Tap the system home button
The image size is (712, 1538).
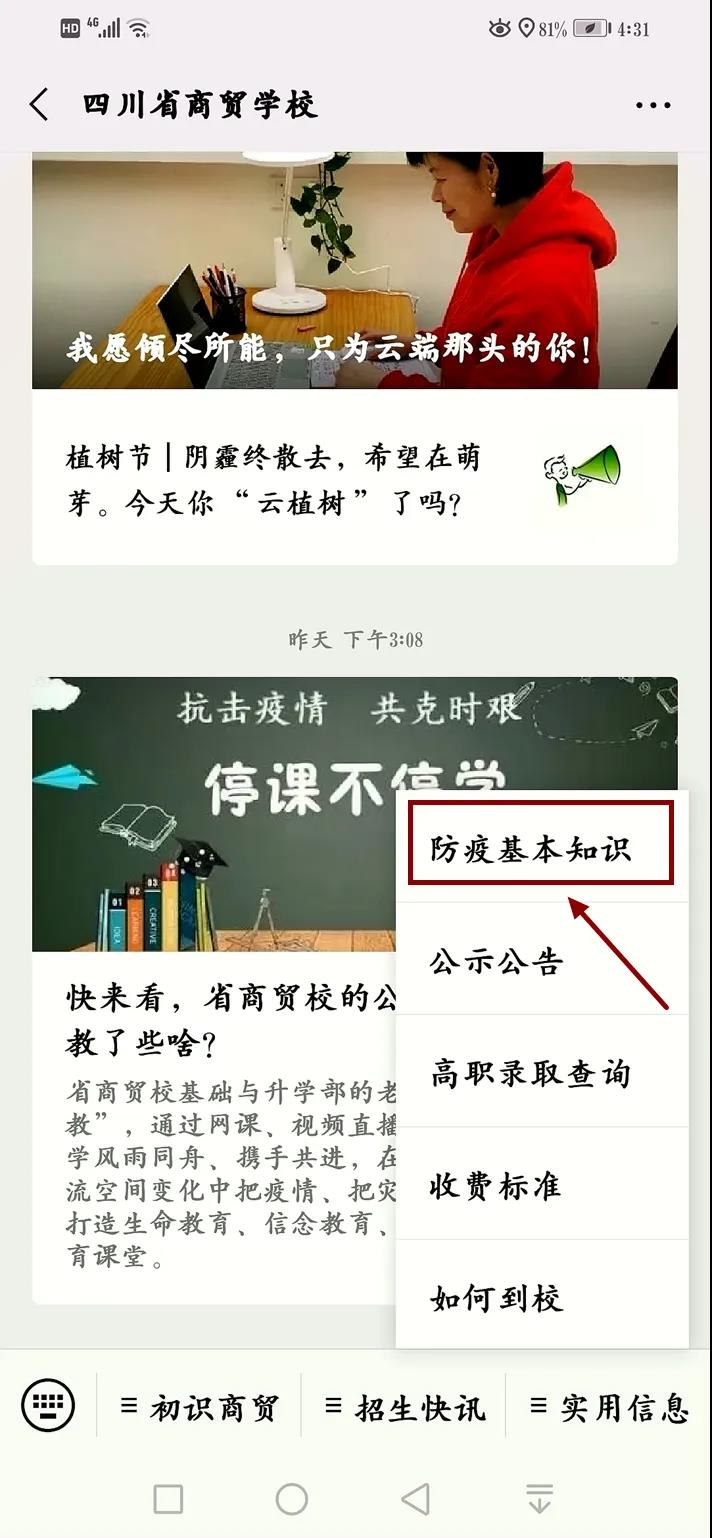tap(291, 1499)
